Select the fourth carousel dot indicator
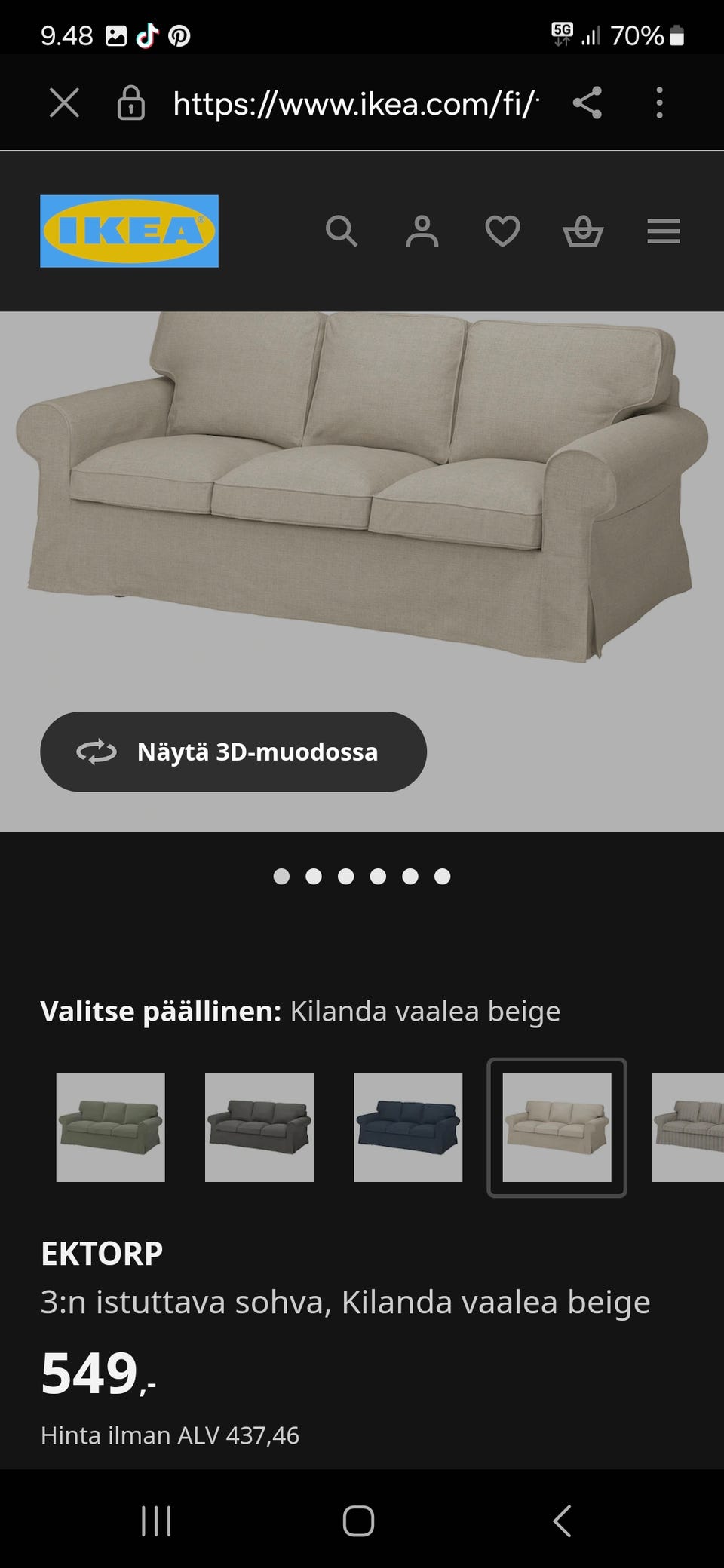 379,877
